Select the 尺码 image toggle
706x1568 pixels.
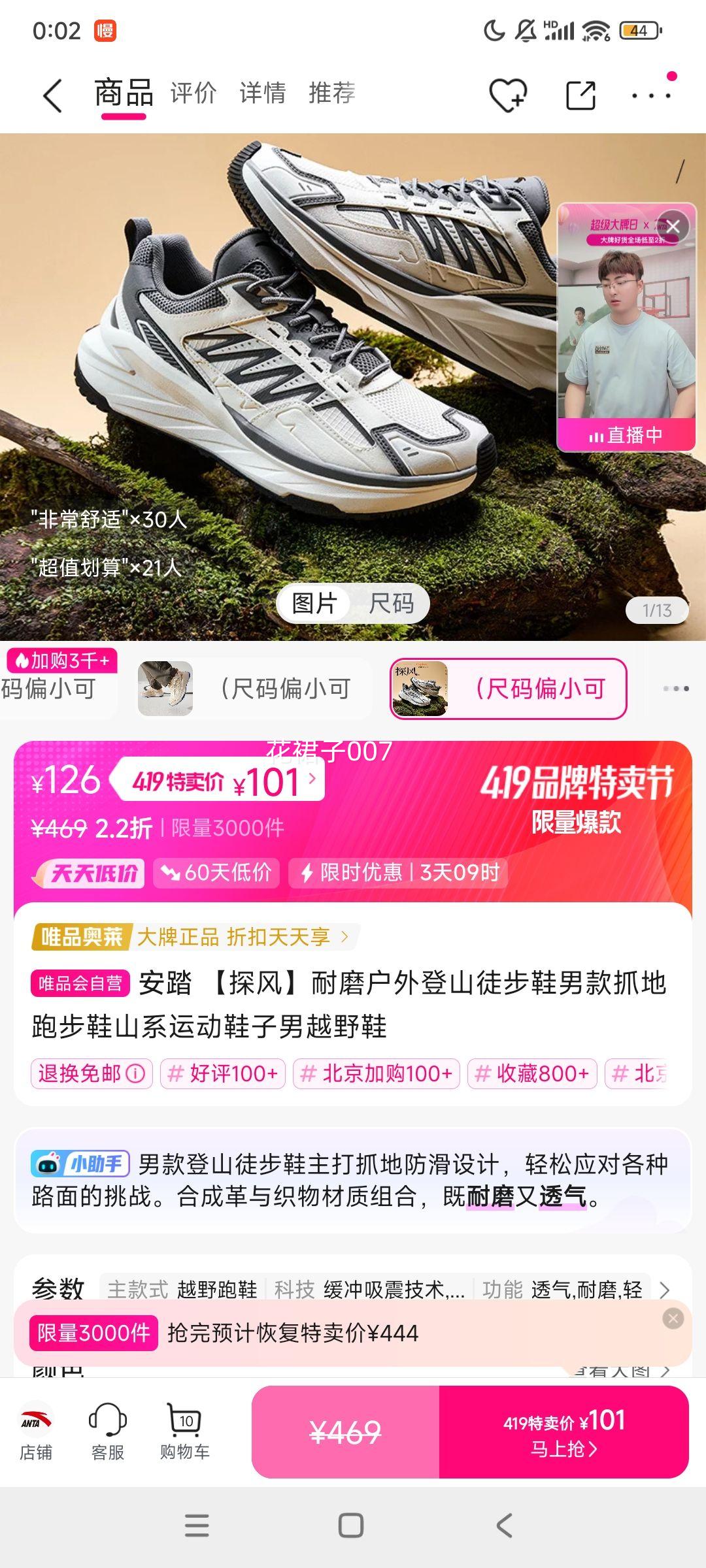(391, 603)
